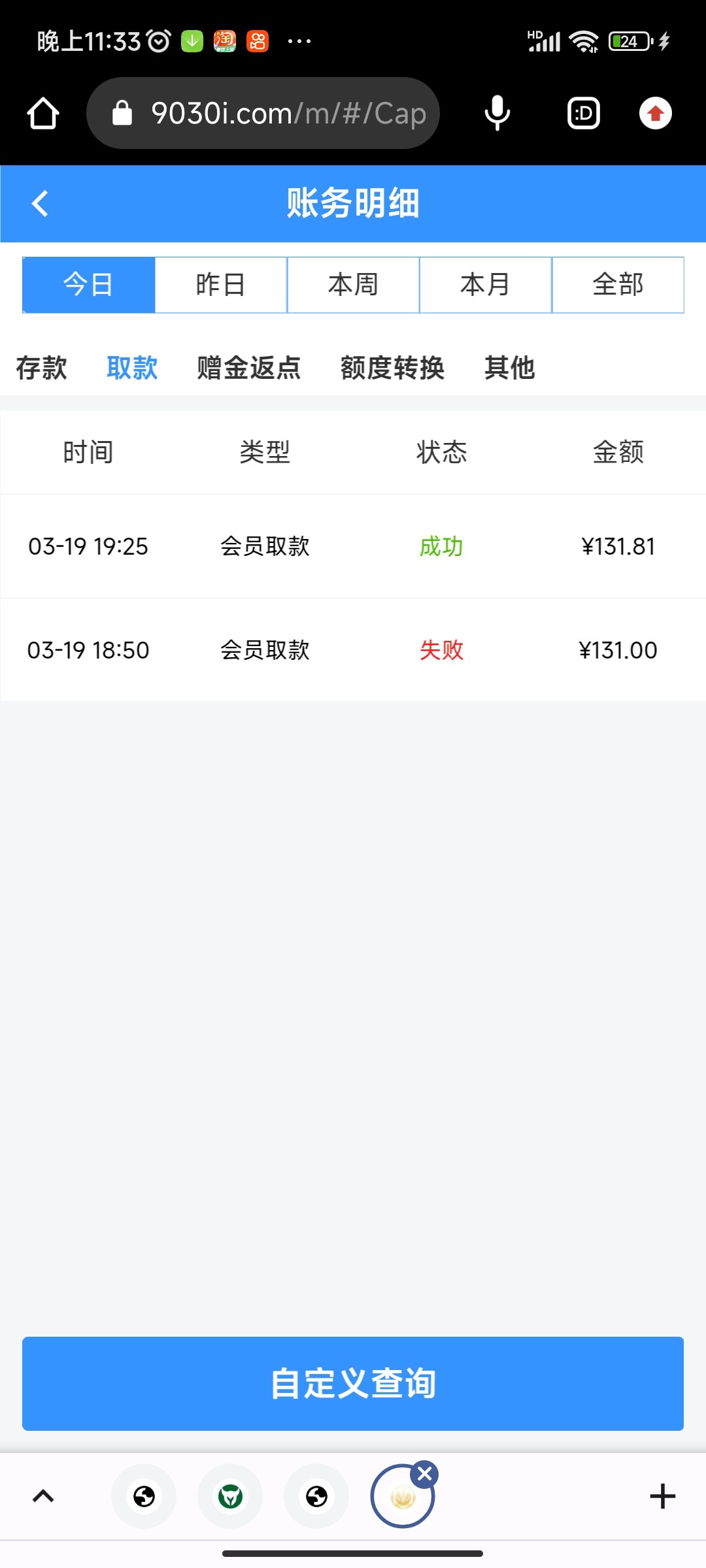Select the 今日 date filter
The width and height of the screenshot is (706, 1568).
89,285
